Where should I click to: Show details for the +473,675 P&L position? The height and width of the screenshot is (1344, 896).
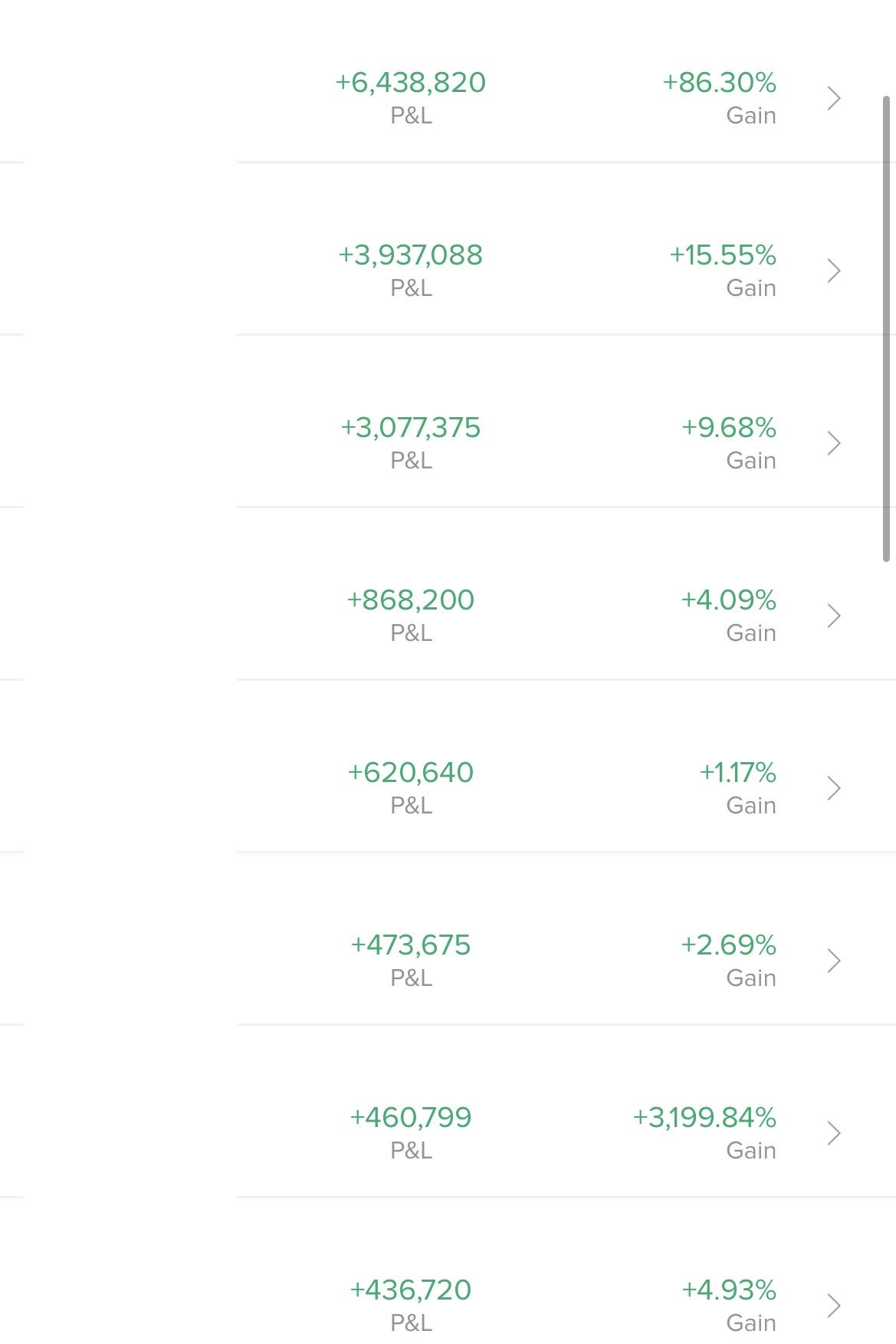[834, 961]
